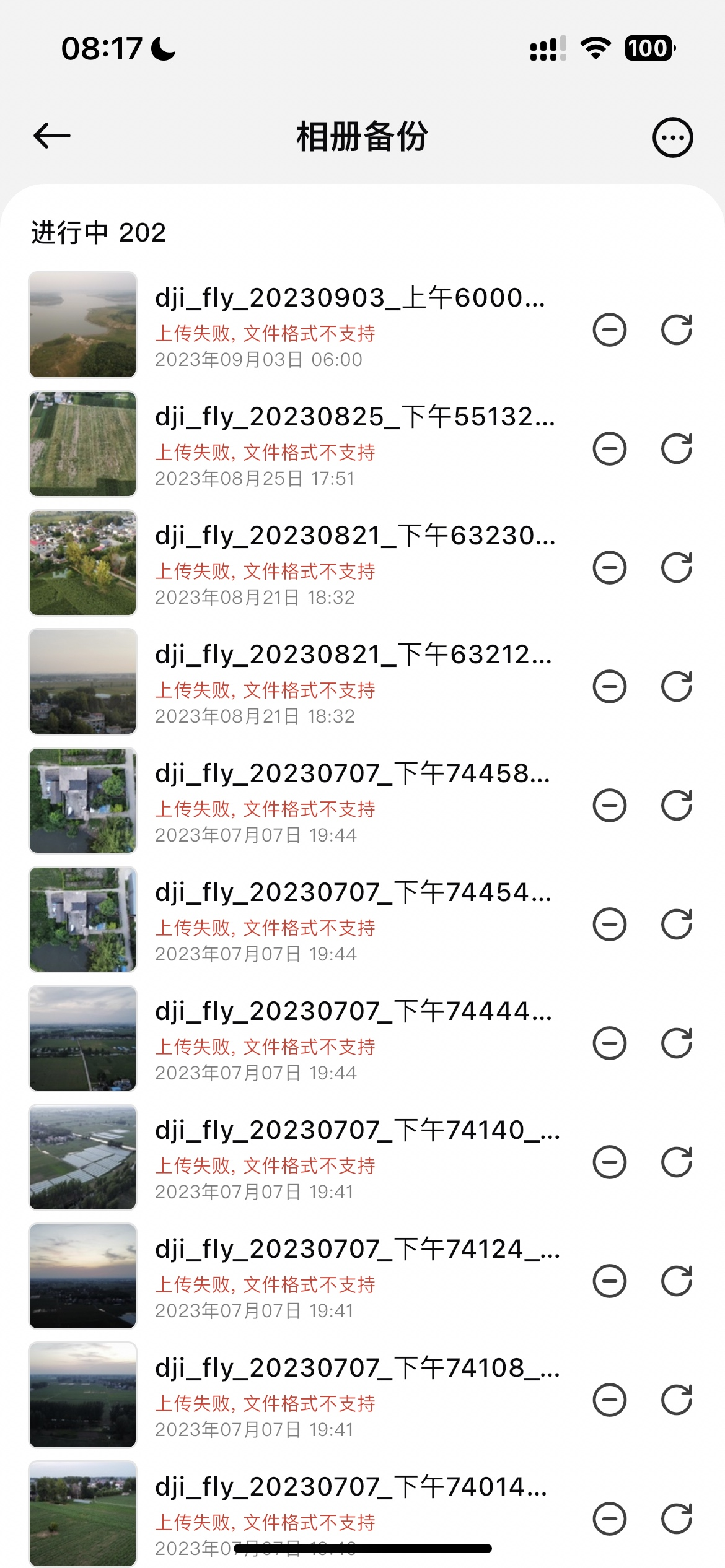Remove the dji_fly_20230903 upload item

pyautogui.click(x=610, y=329)
